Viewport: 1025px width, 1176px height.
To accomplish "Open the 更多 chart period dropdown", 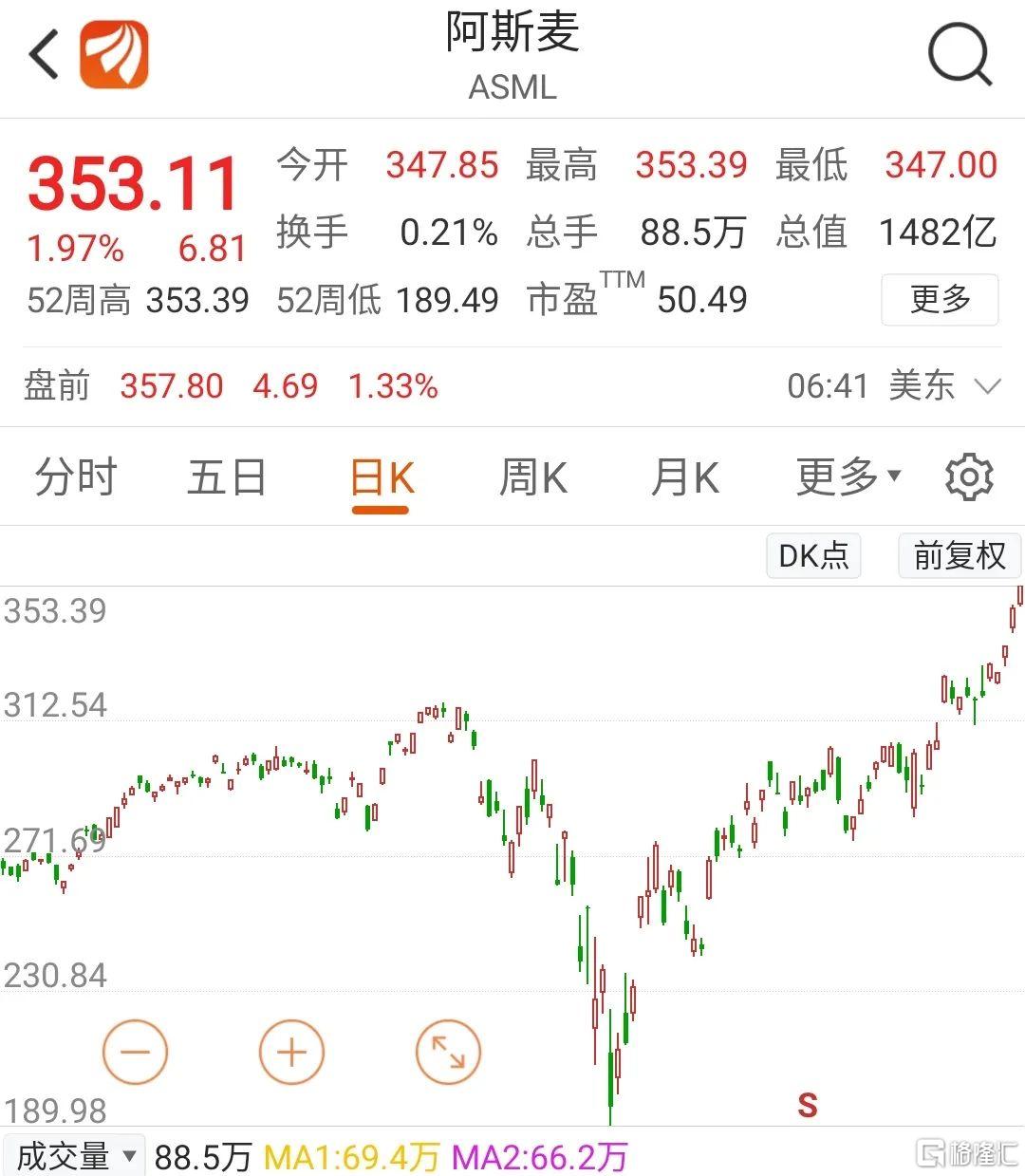I will click(x=848, y=477).
